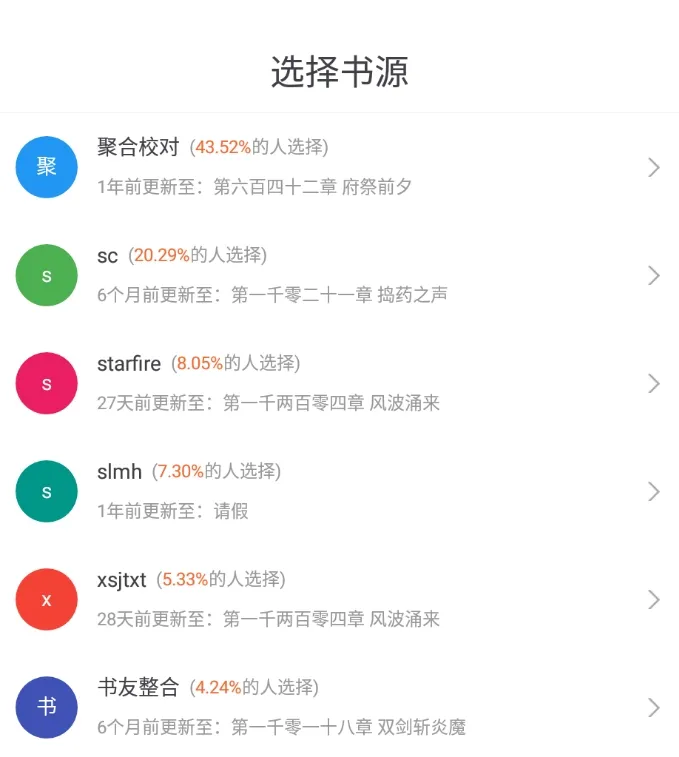Choose the sc book source

coord(340,275)
